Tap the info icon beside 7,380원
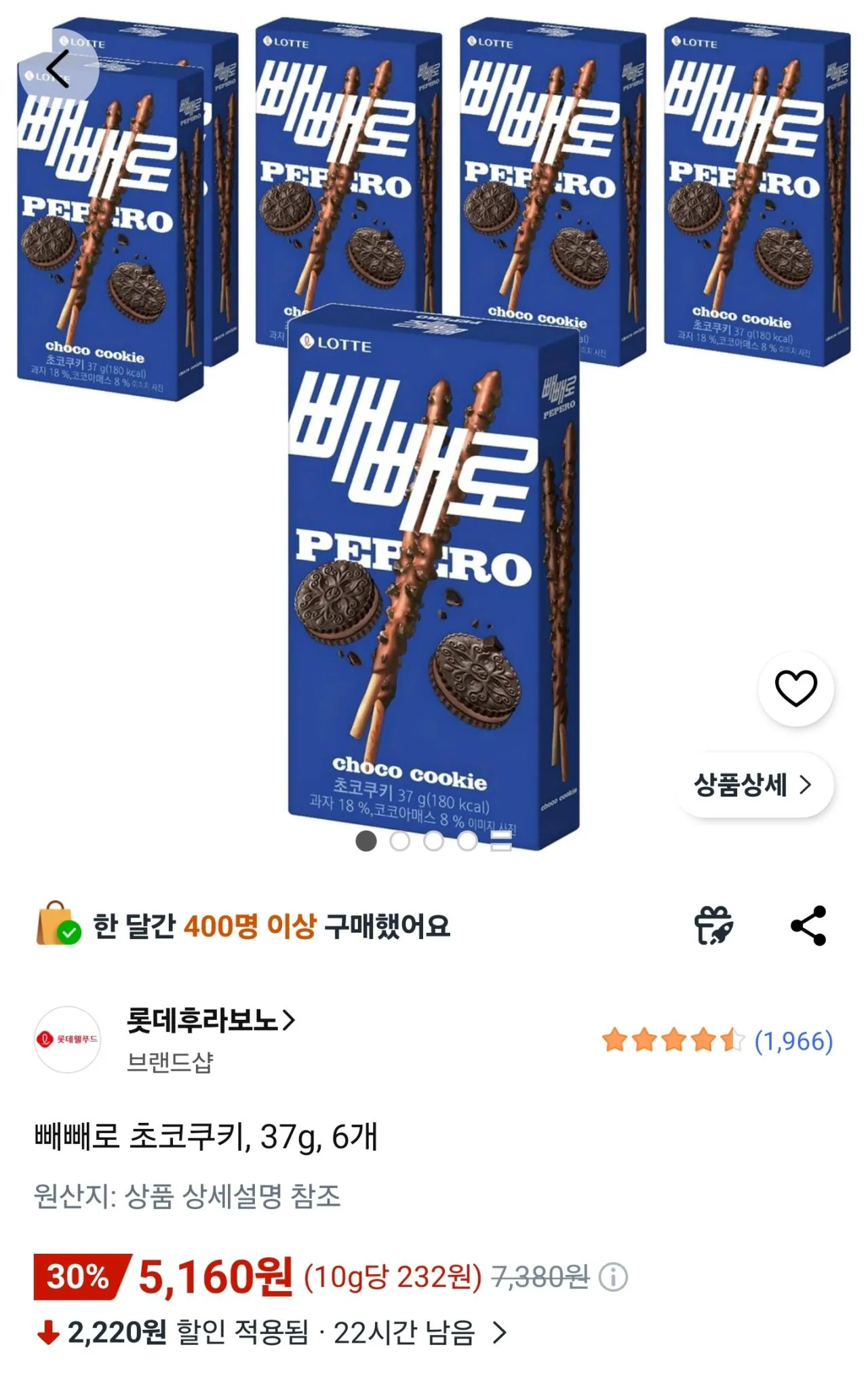 pyautogui.click(x=614, y=1276)
